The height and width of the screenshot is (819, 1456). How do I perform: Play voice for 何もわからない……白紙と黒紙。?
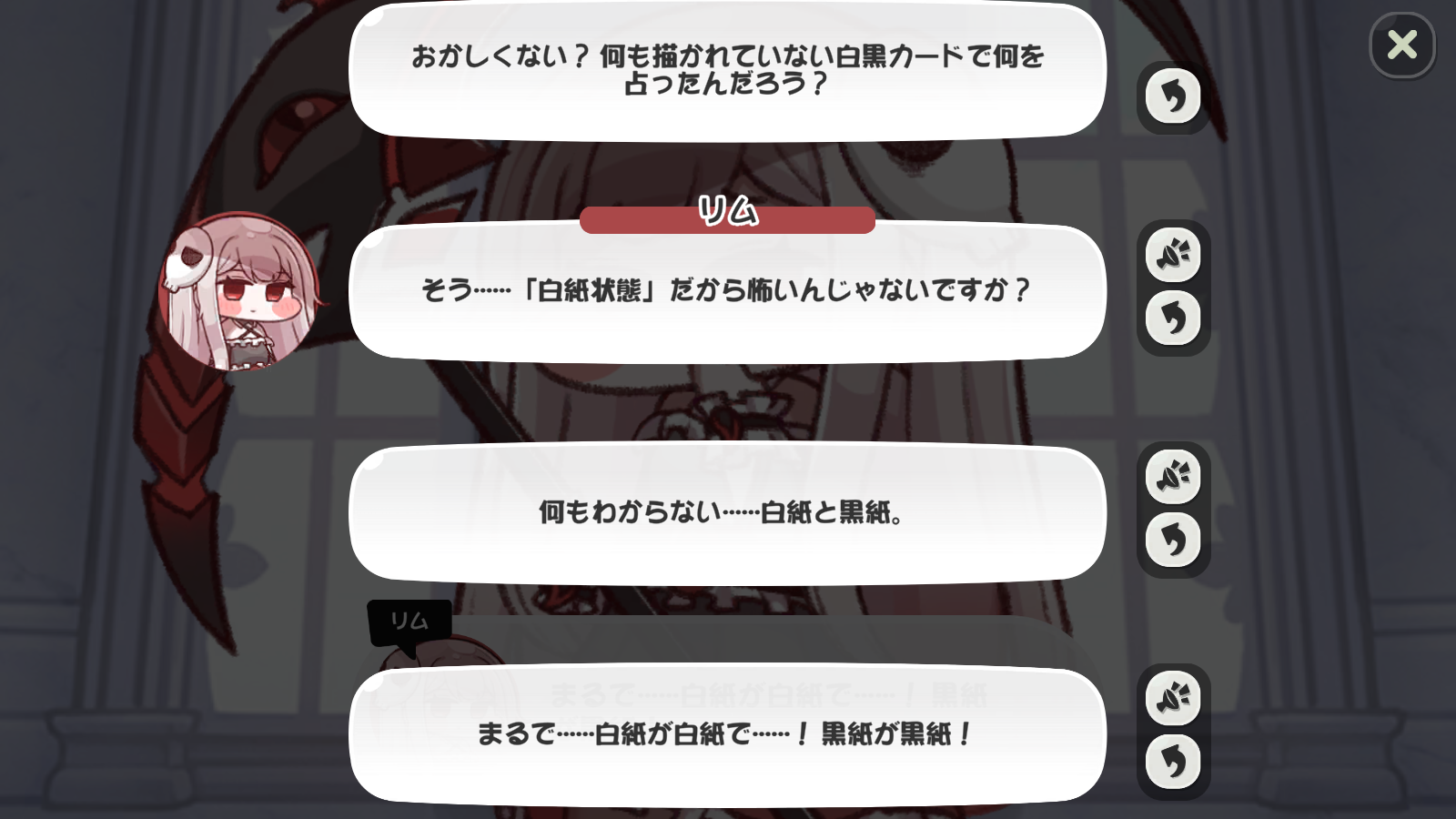(x=1173, y=477)
